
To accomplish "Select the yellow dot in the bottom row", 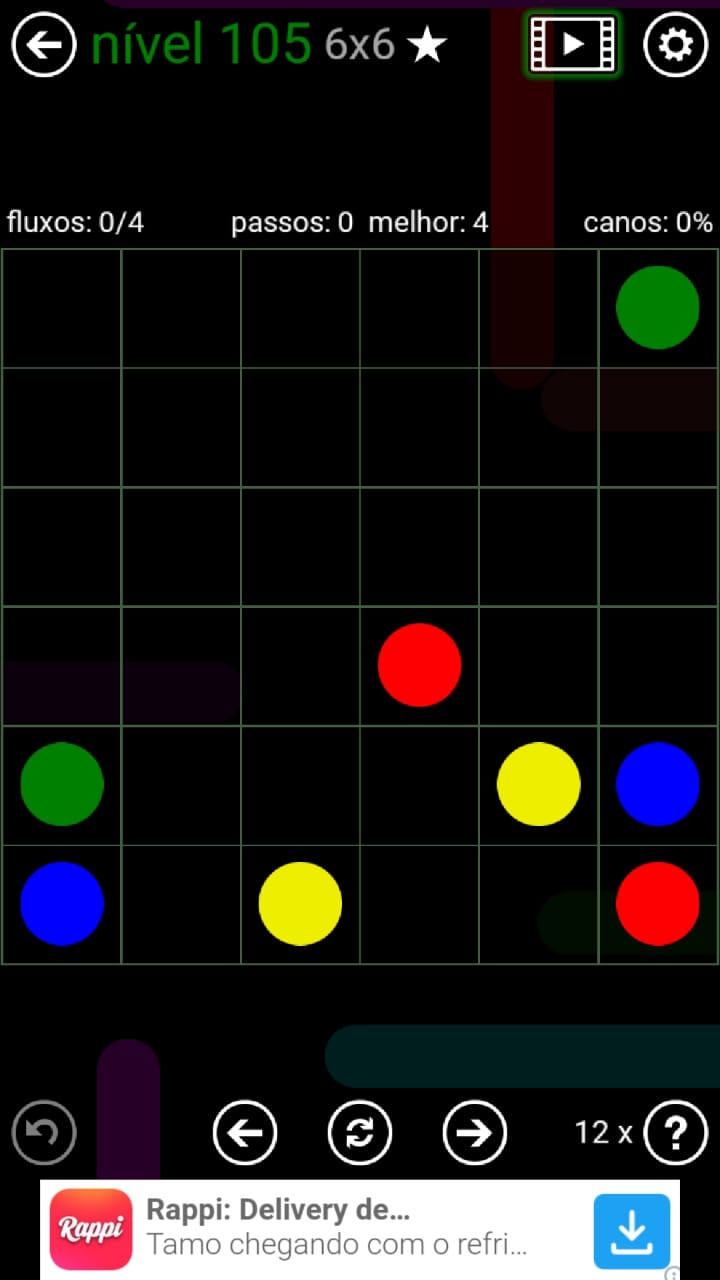I will pyautogui.click(x=300, y=903).
